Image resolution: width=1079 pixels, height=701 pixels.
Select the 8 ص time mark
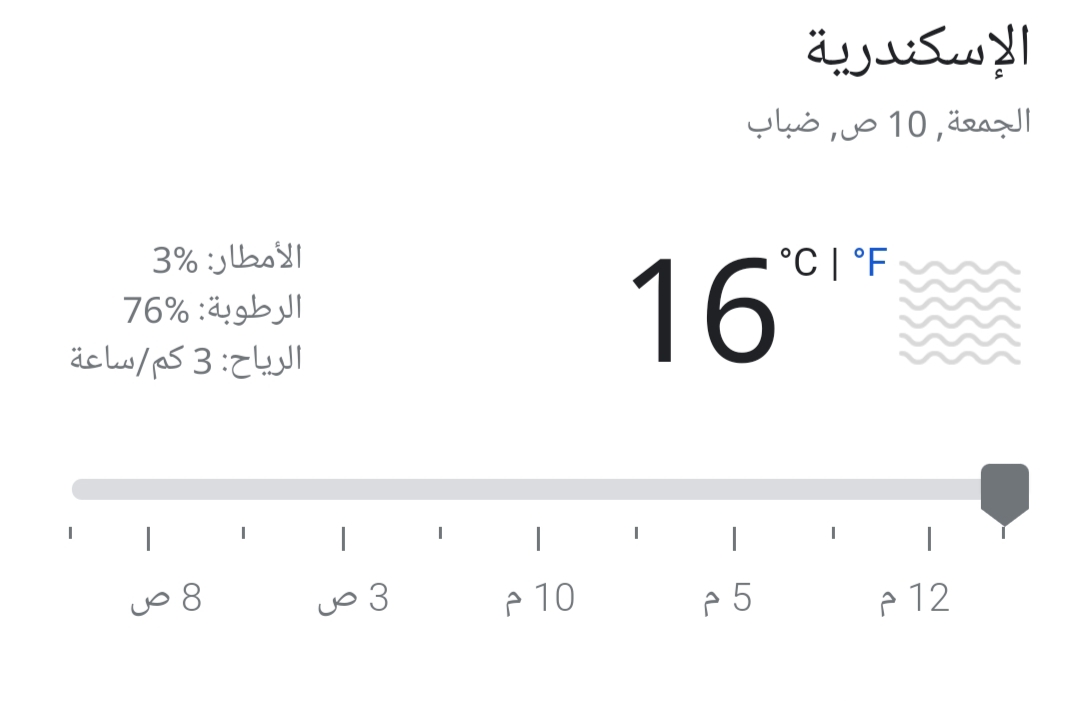point(166,599)
